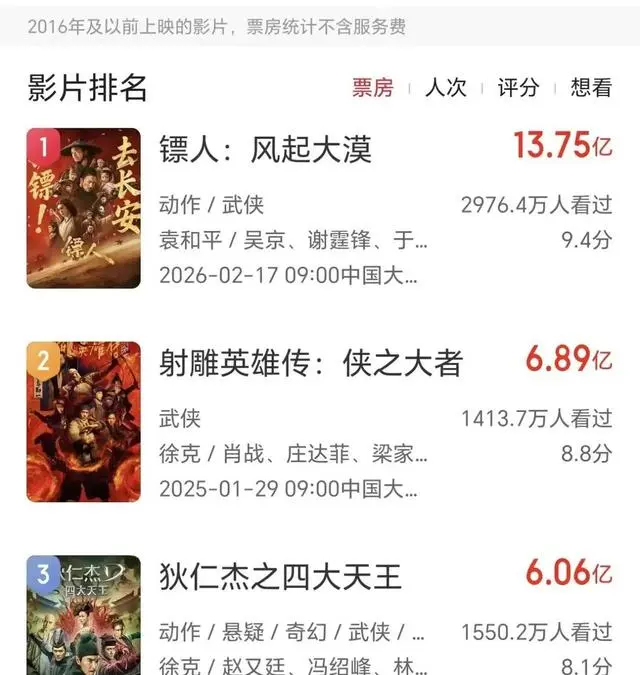640x675 pixels.
Task: Select the 想看 ranking tab
Action: click(x=591, y=88)
